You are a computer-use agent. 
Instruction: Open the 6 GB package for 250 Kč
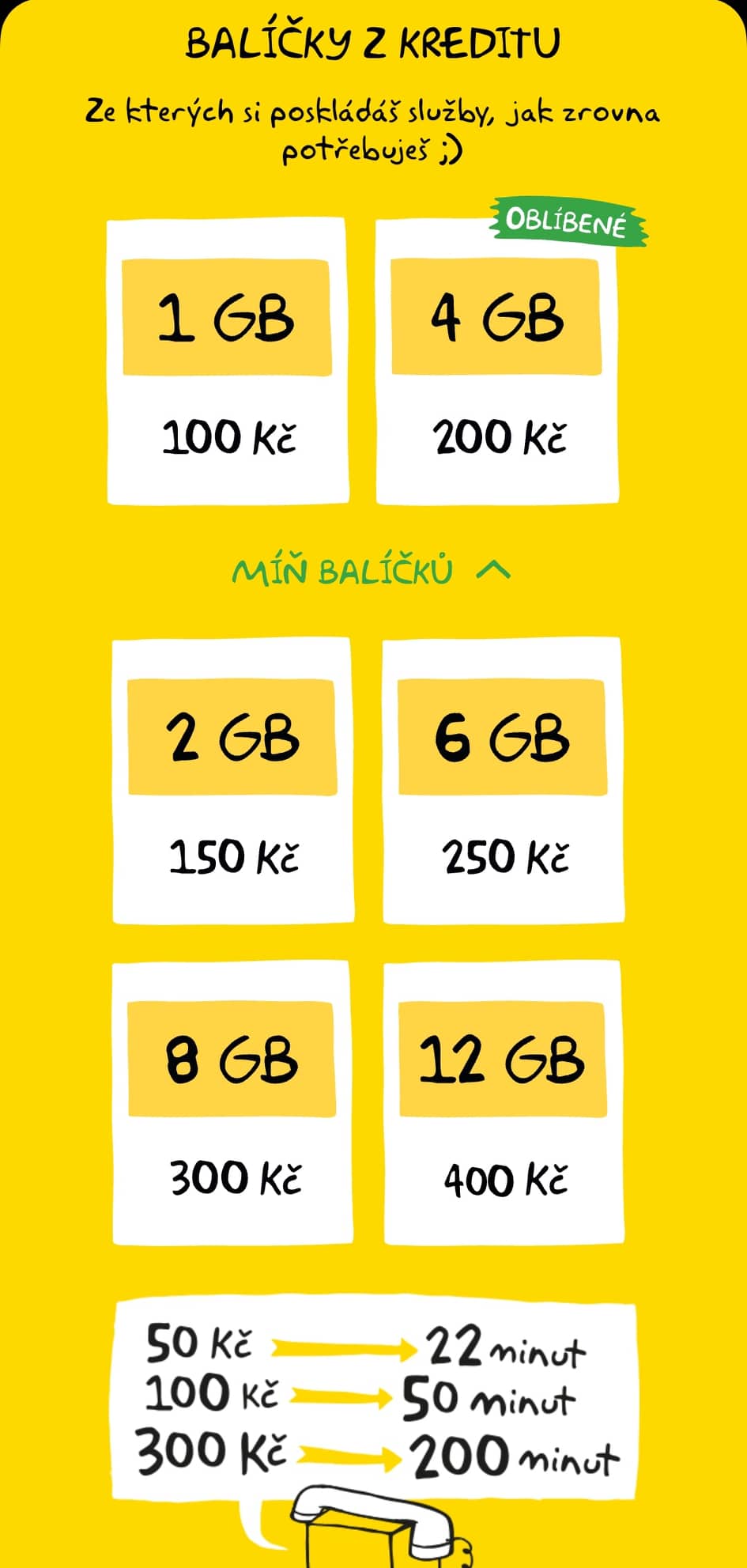click(x=504, y=780)
